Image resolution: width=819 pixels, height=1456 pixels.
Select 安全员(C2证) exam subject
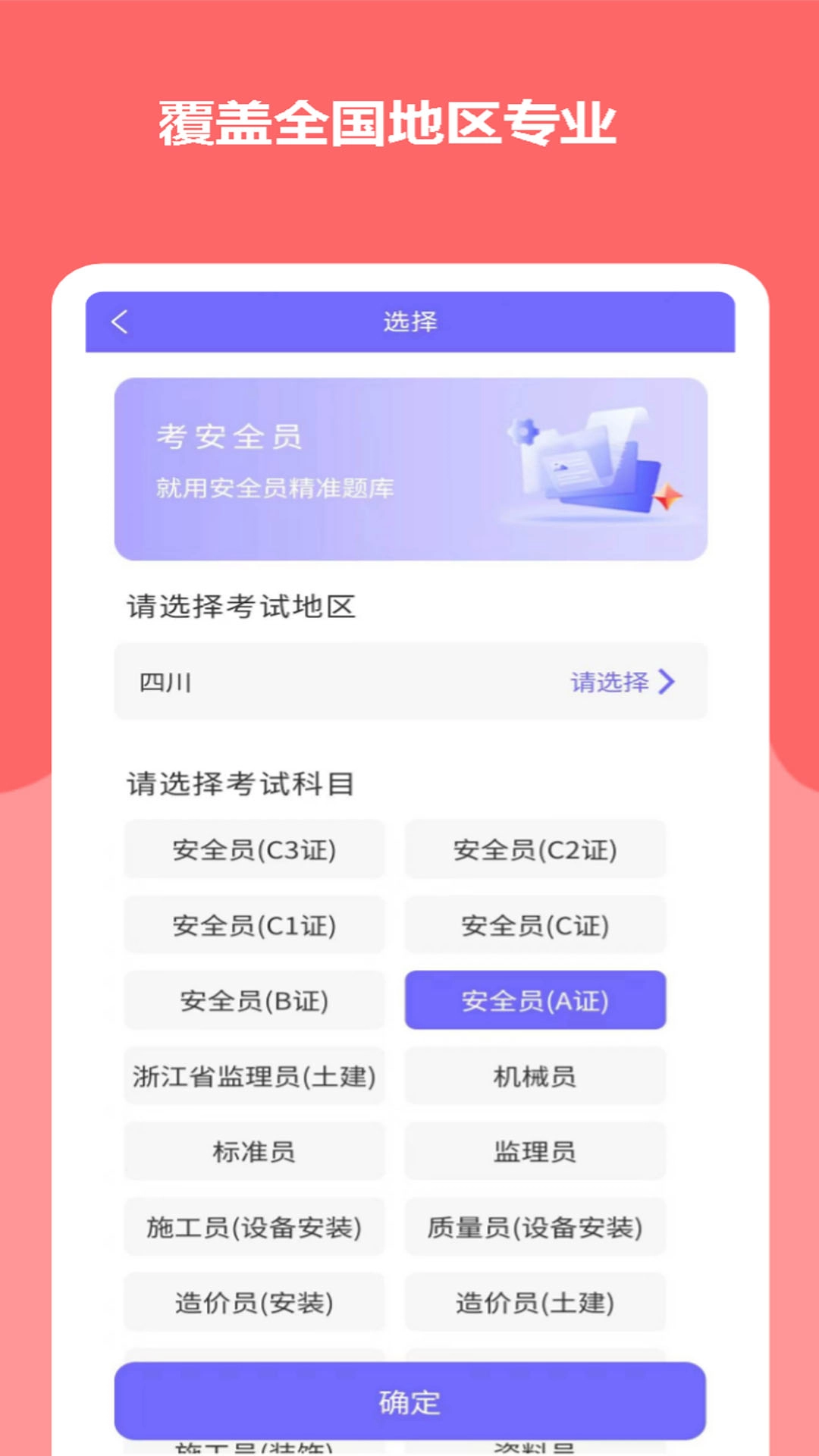click(536, 849)
